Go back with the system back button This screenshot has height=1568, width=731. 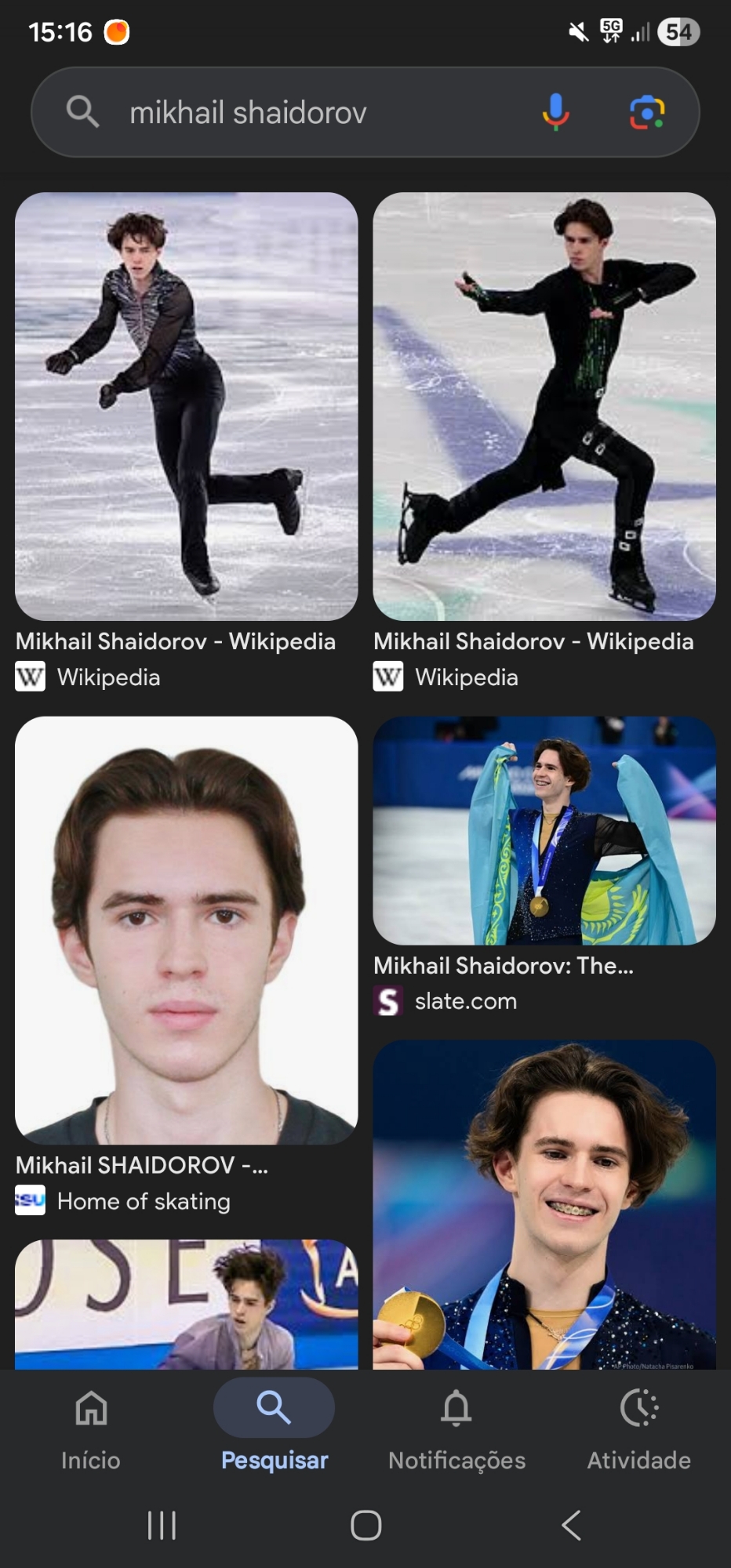[x=572, y=1526]
